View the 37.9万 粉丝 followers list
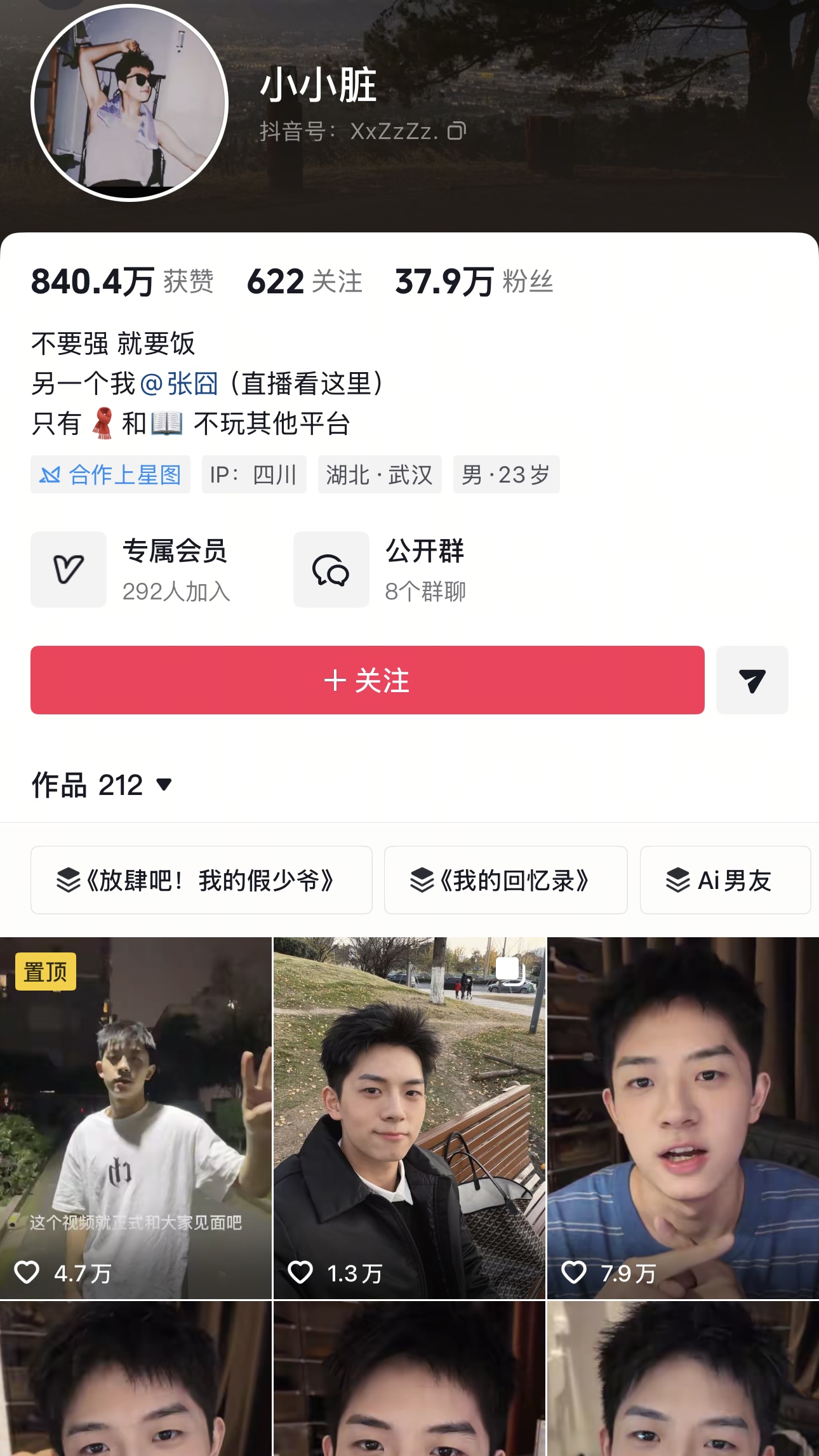Image resolution: width=819 pixels, height=1456 pixels. coord(474,281)
